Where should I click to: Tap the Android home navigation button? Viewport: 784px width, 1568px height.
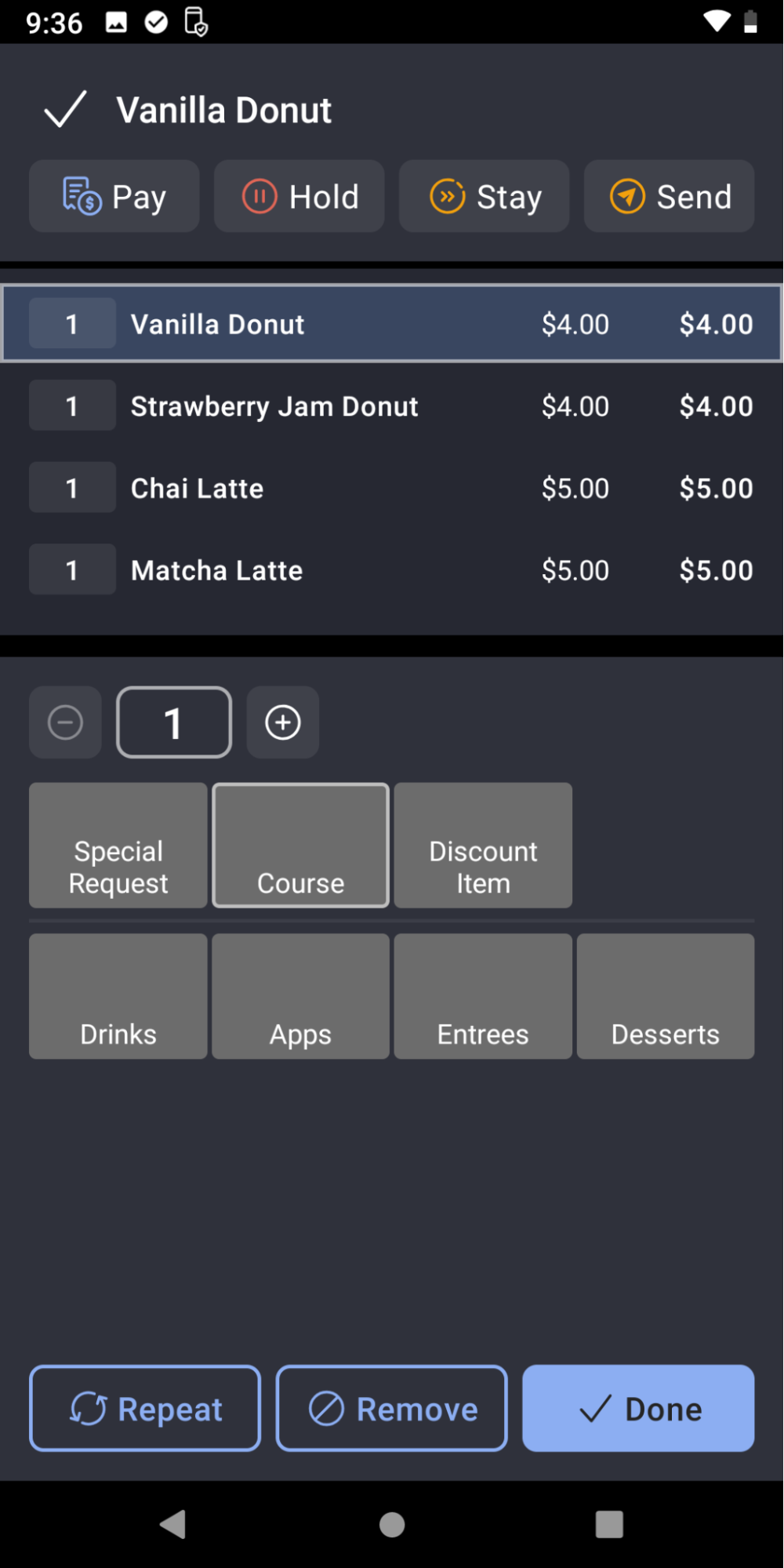click(x=391, y=1525)
